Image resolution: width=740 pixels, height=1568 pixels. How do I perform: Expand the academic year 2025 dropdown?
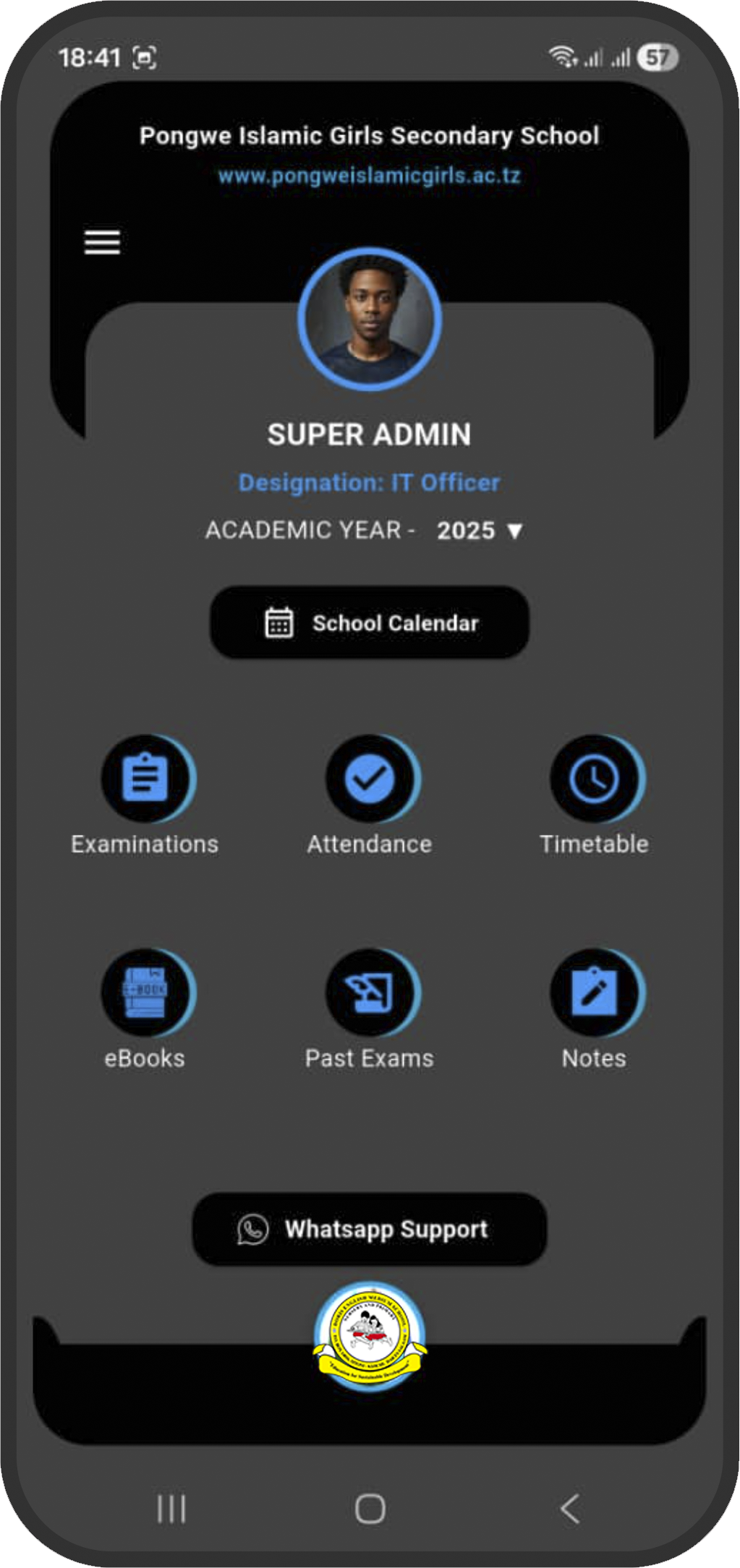tap(479, 531)
